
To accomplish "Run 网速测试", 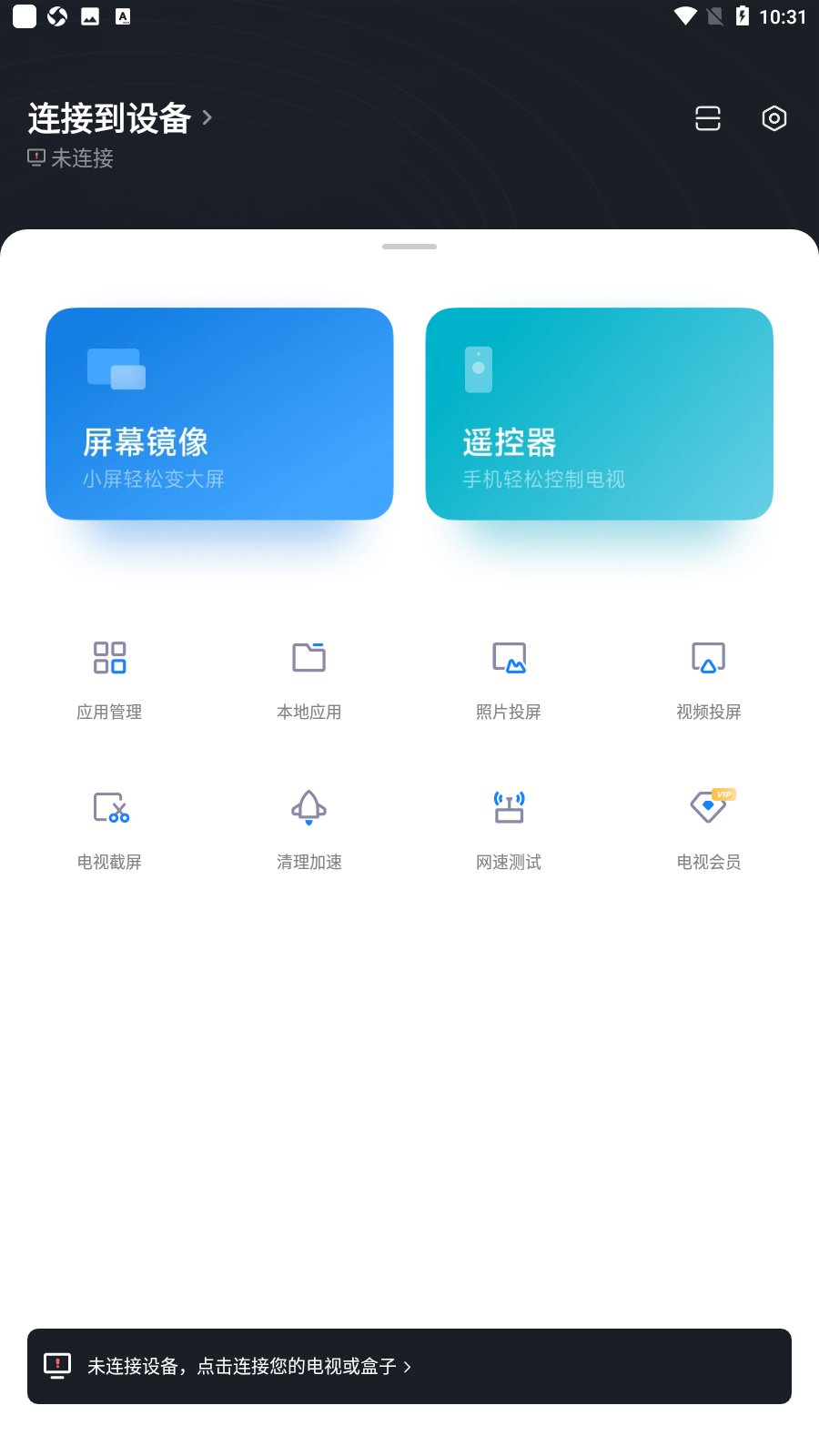I will pos(509,830).
